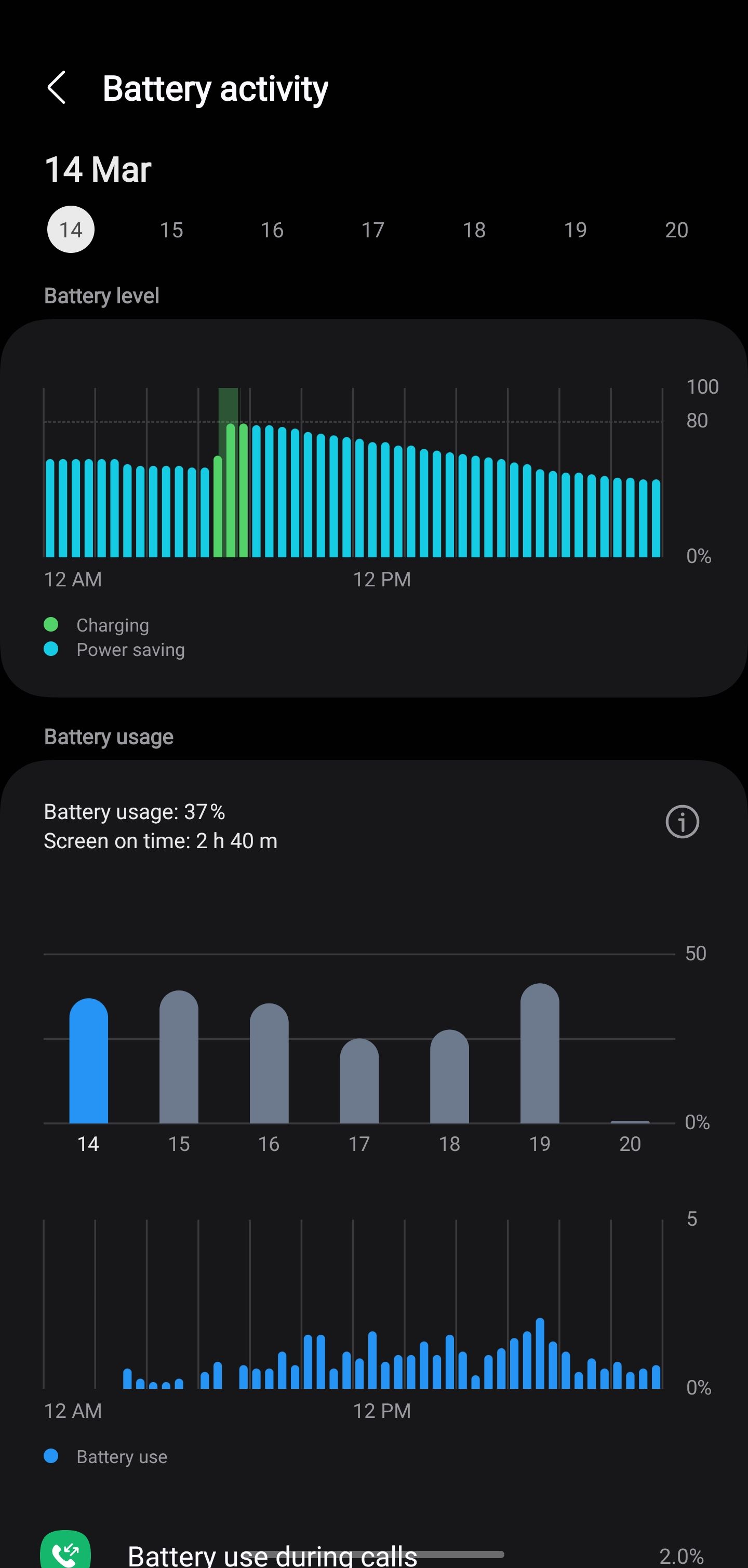Select date 19 tab in the strip
The height and width of the screenshot is (1568, 748).
[x=575, y=230]
